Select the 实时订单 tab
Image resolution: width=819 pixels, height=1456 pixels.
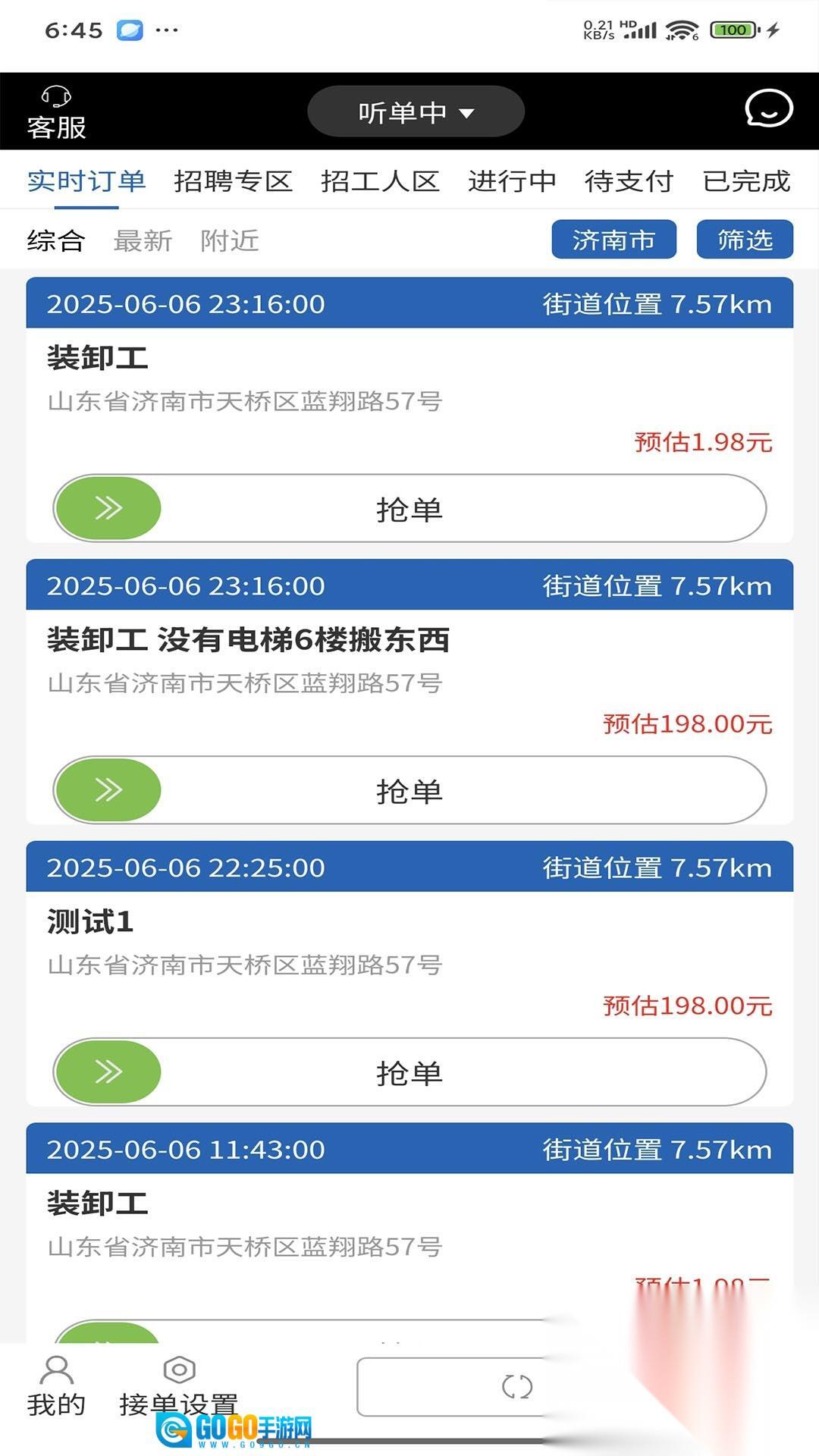(x=86, y=181)
